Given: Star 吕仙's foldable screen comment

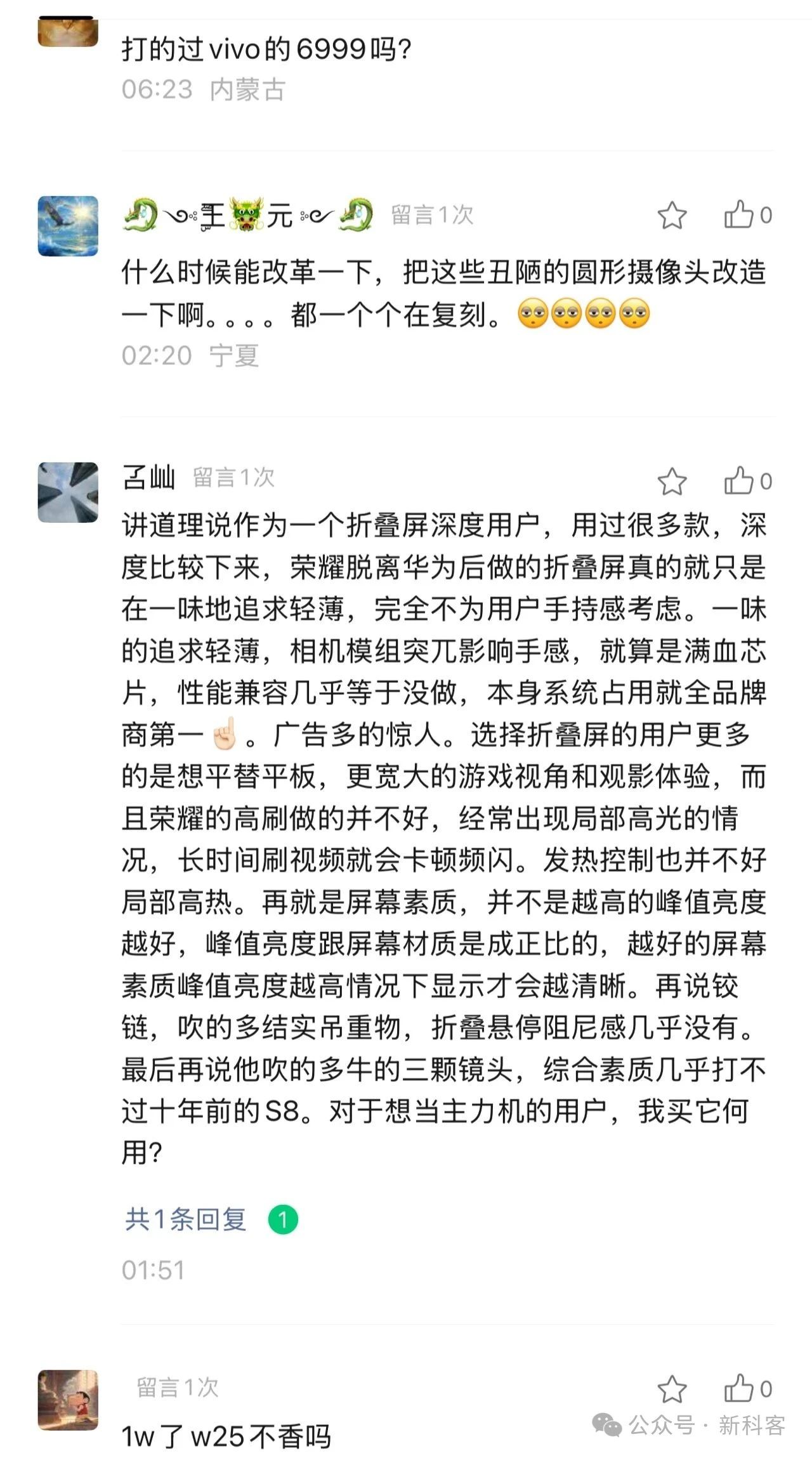Looking at the screenshot, I should pyautogui.click(x=672, y=482).
